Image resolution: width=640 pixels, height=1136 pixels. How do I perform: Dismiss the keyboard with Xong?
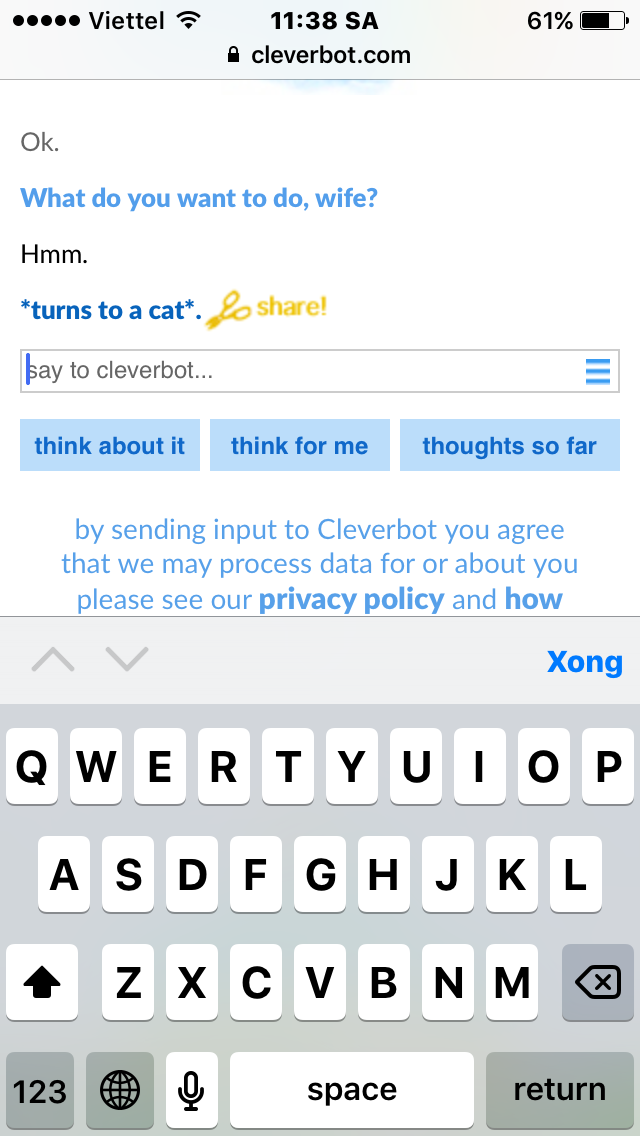(x=584, y=661)
